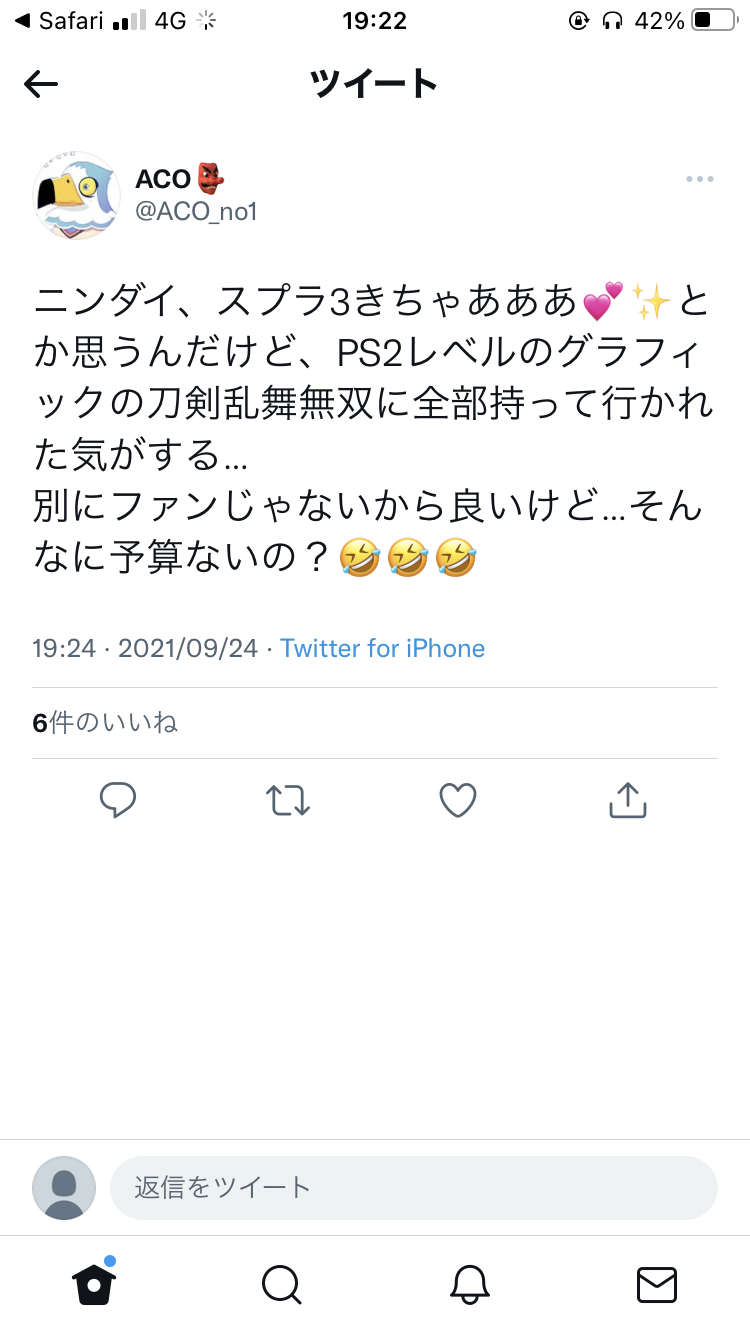View the 6件のいいね likes list
This screenshot has width=750, height=1334.
[105, 723]
